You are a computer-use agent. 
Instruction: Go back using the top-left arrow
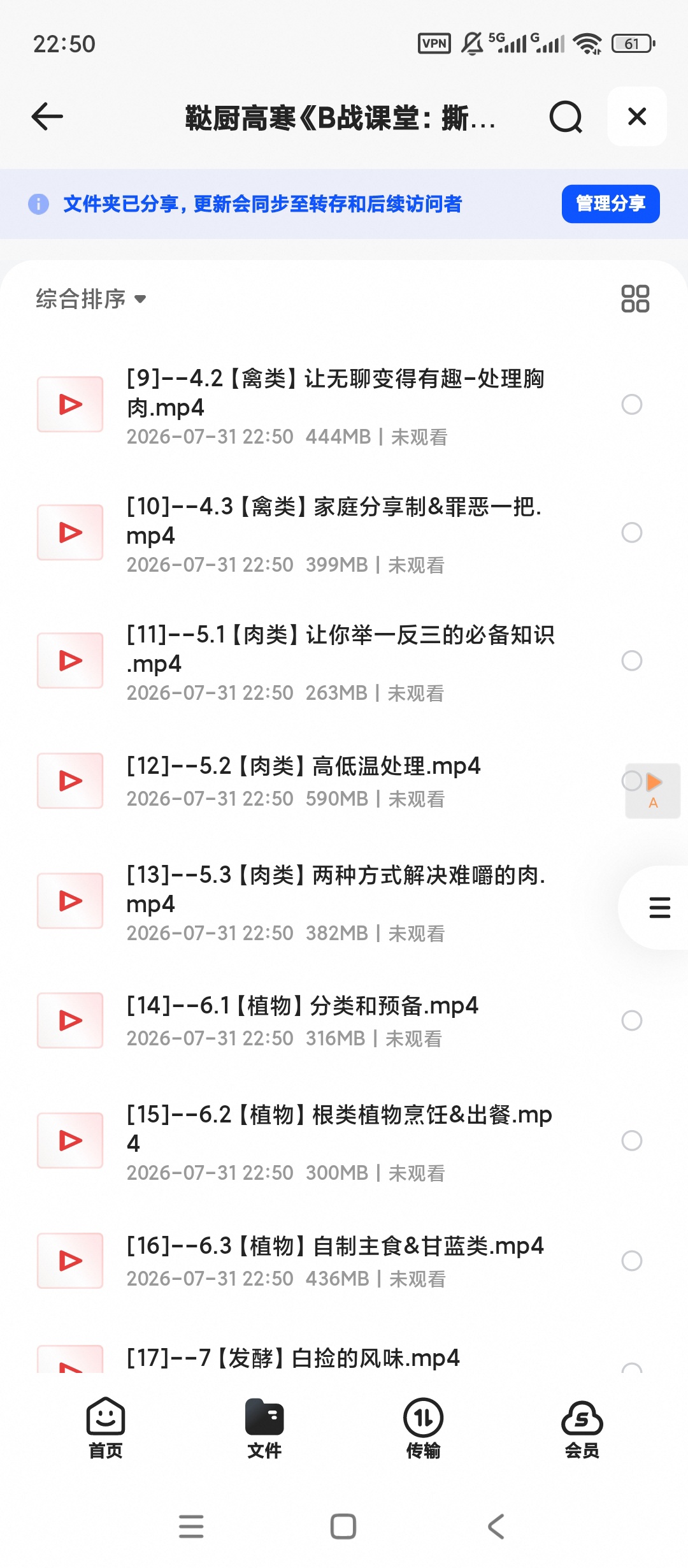click(47, 117)
